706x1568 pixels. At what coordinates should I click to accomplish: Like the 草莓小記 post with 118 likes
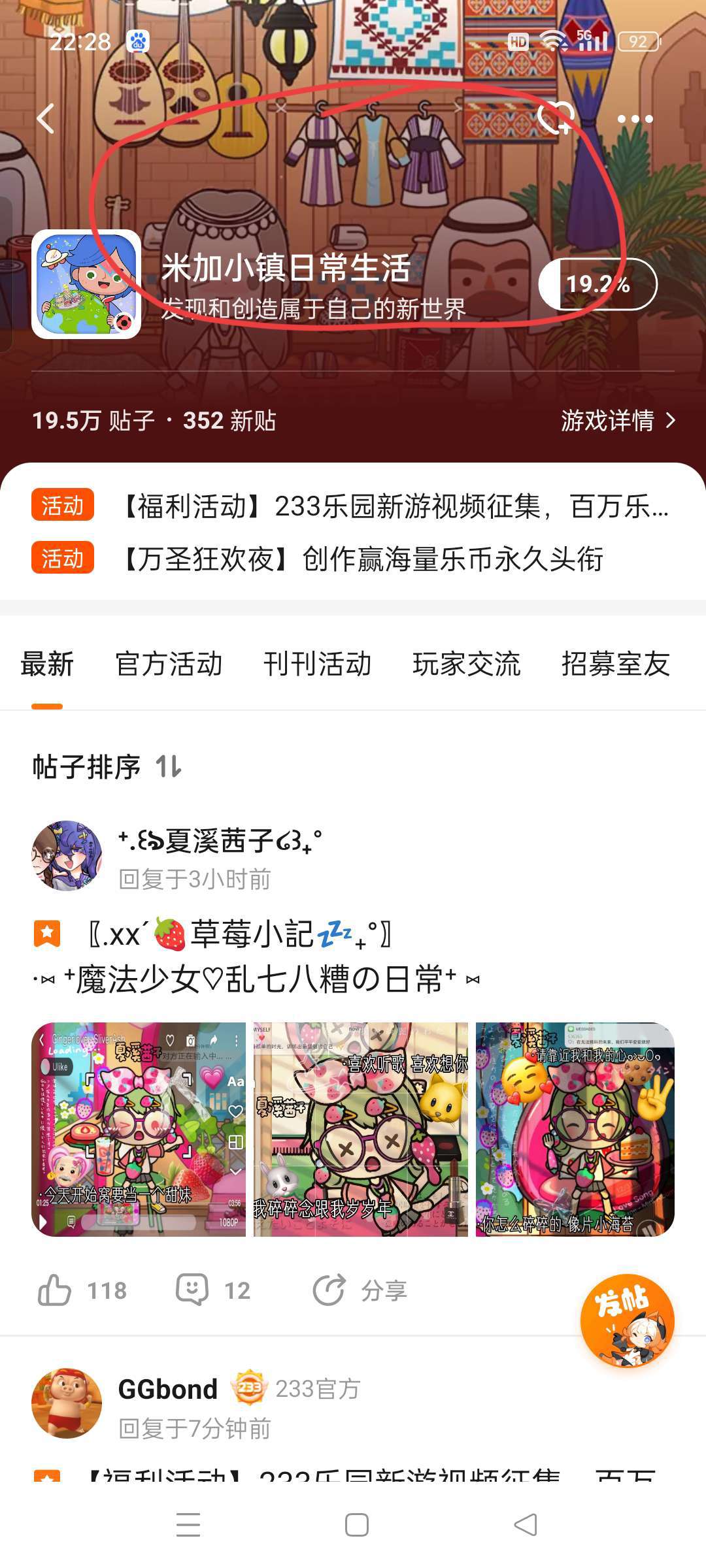tap(82, 1290)
